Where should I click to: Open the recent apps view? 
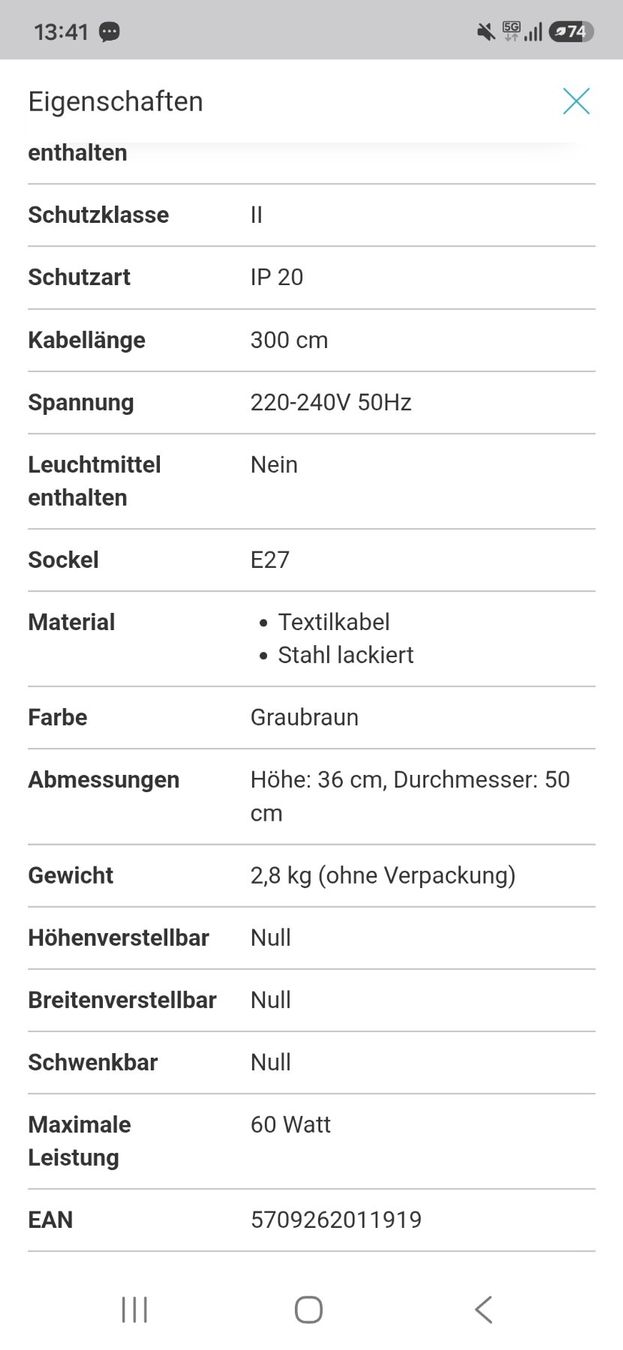click(134, 1309)
